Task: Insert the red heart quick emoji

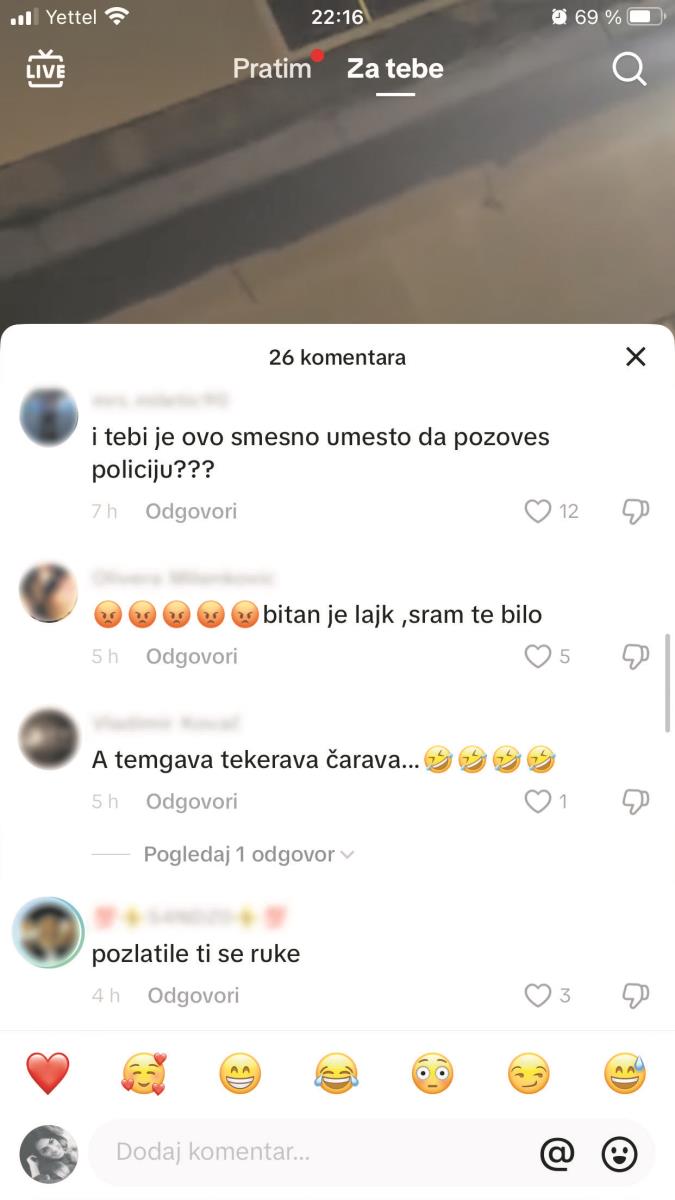Action: point(47,1074)
